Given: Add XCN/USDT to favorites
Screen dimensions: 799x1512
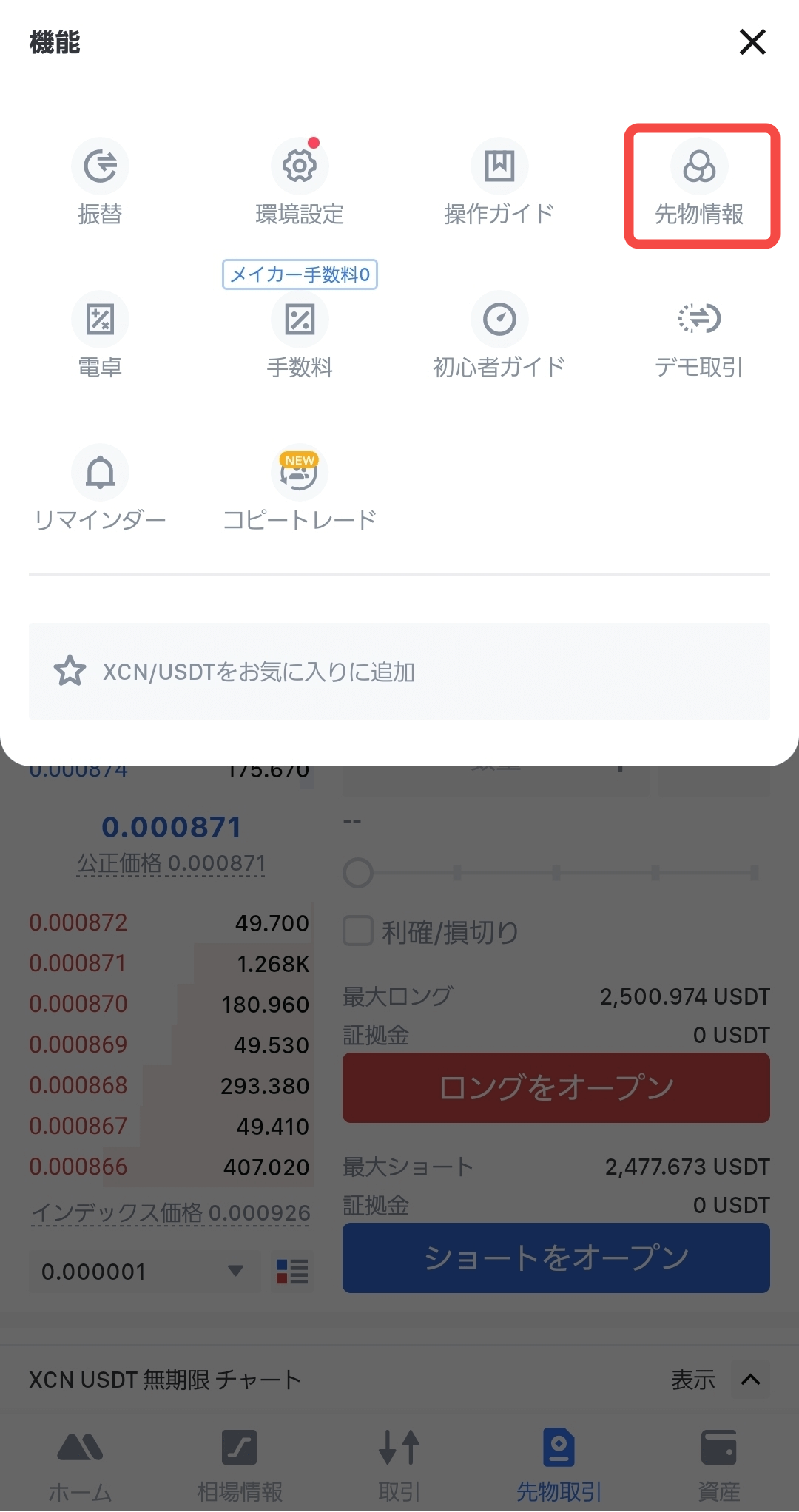Looking at the screenshot, I should coord(234,672).
